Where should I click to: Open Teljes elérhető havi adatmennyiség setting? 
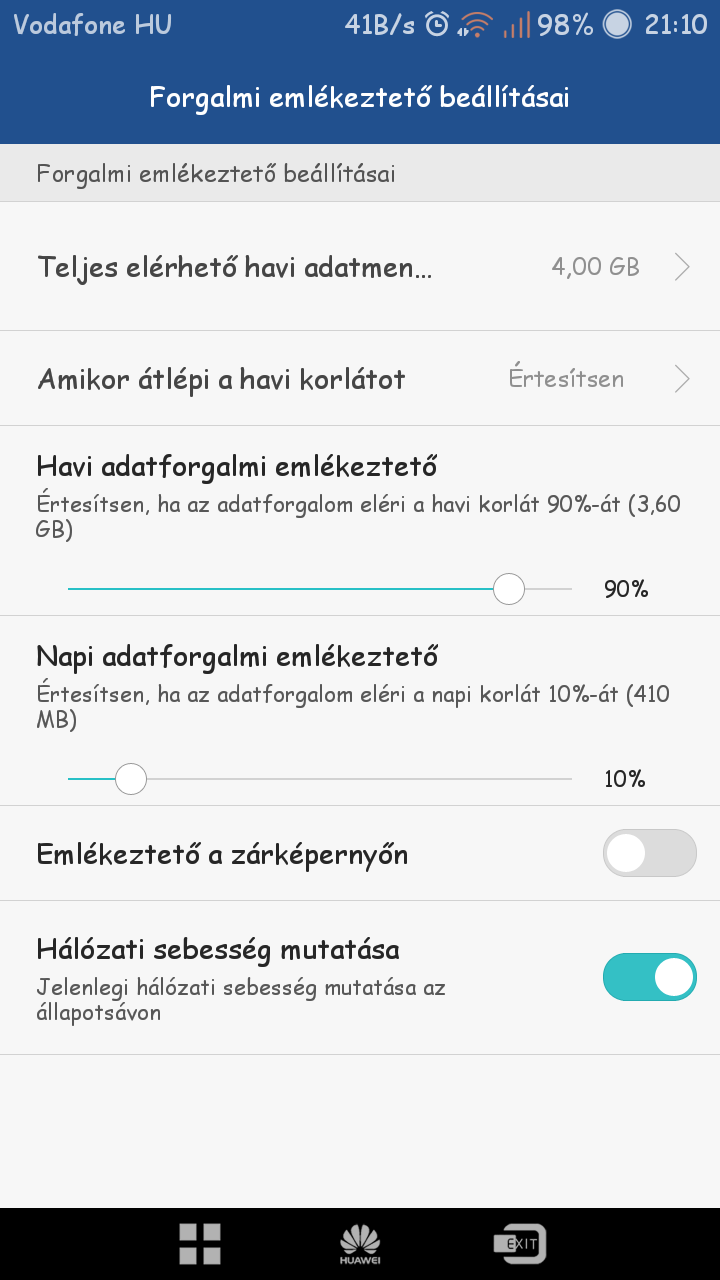pyautogui.click(x=360, y=267)
